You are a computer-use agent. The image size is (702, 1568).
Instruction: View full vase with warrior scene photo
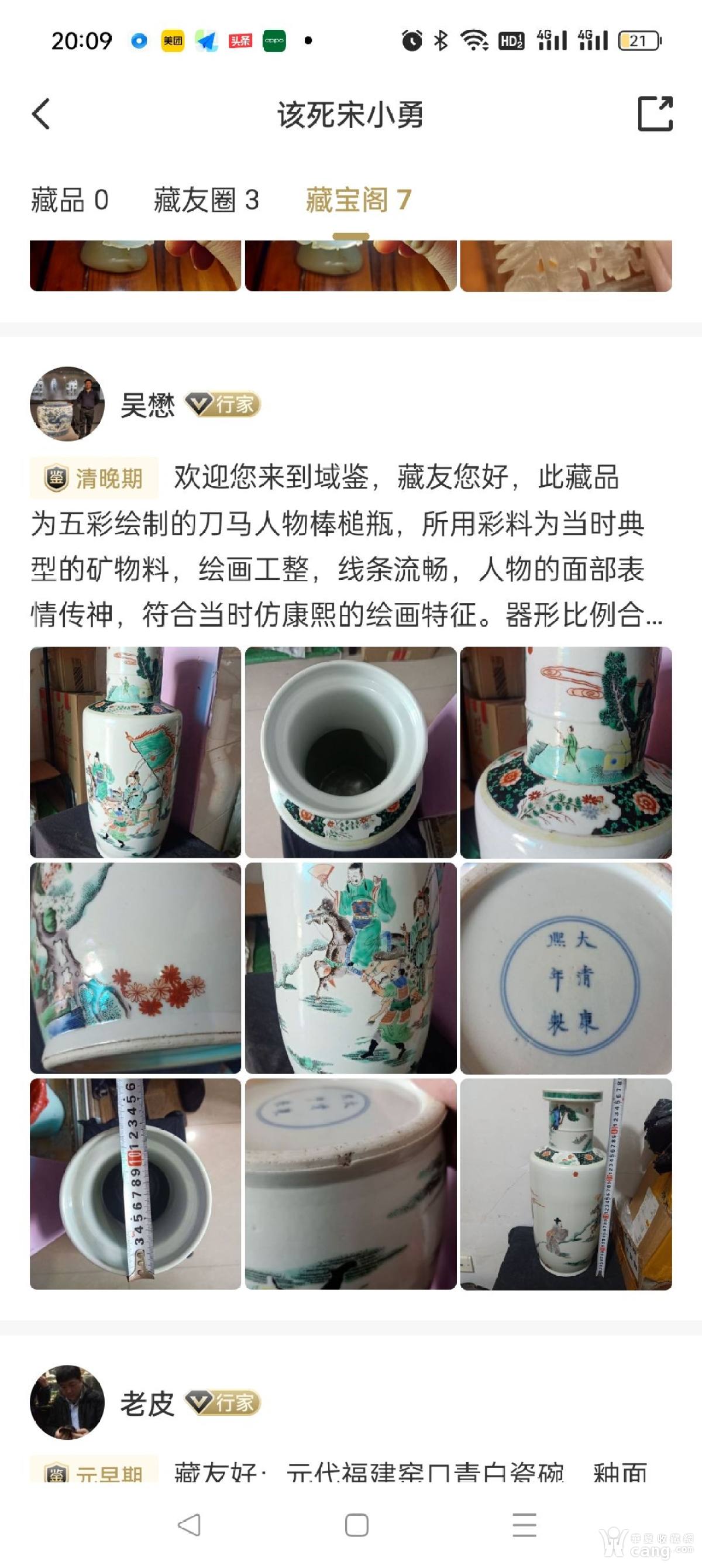pyautogui.click(x=135, y=752)
